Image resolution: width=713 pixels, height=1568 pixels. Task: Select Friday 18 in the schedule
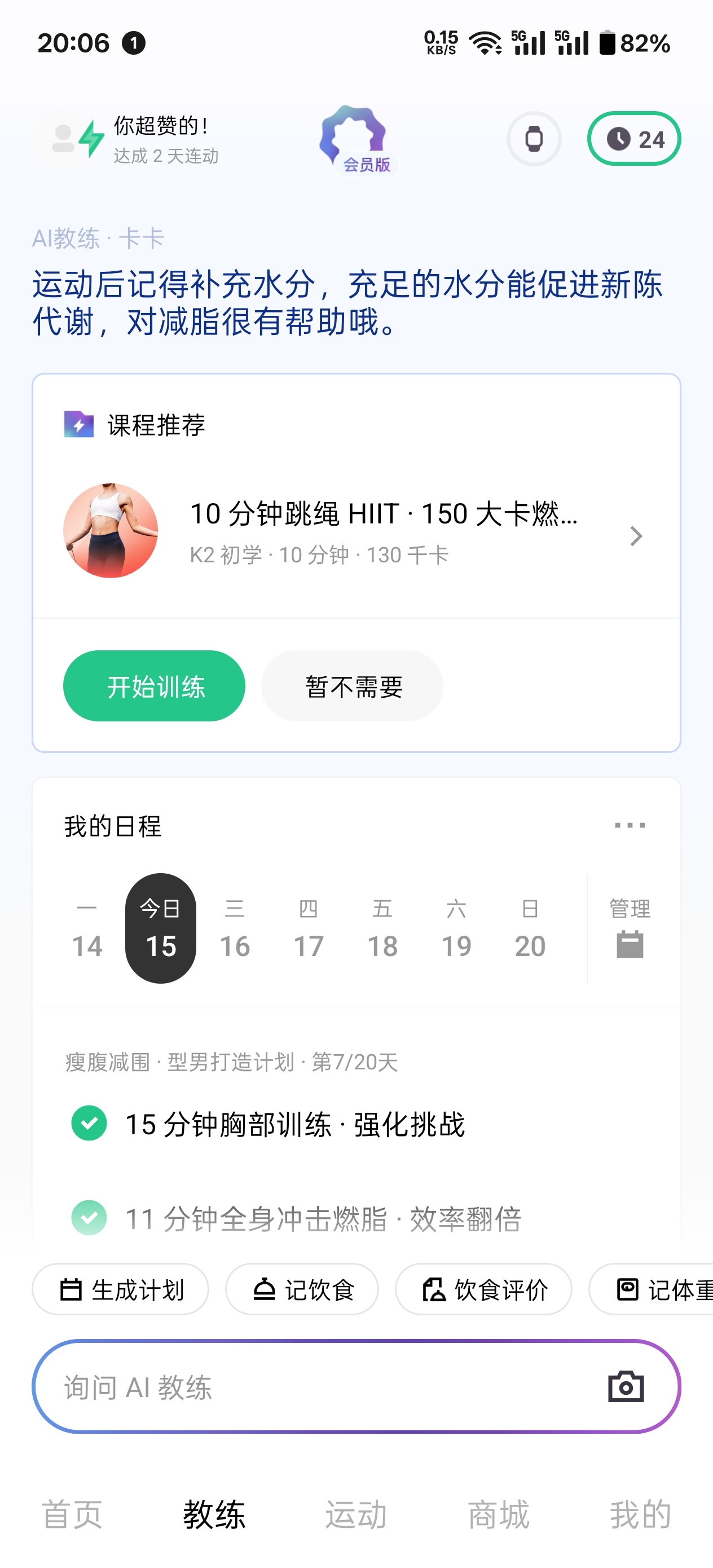[x=382, y=929]
